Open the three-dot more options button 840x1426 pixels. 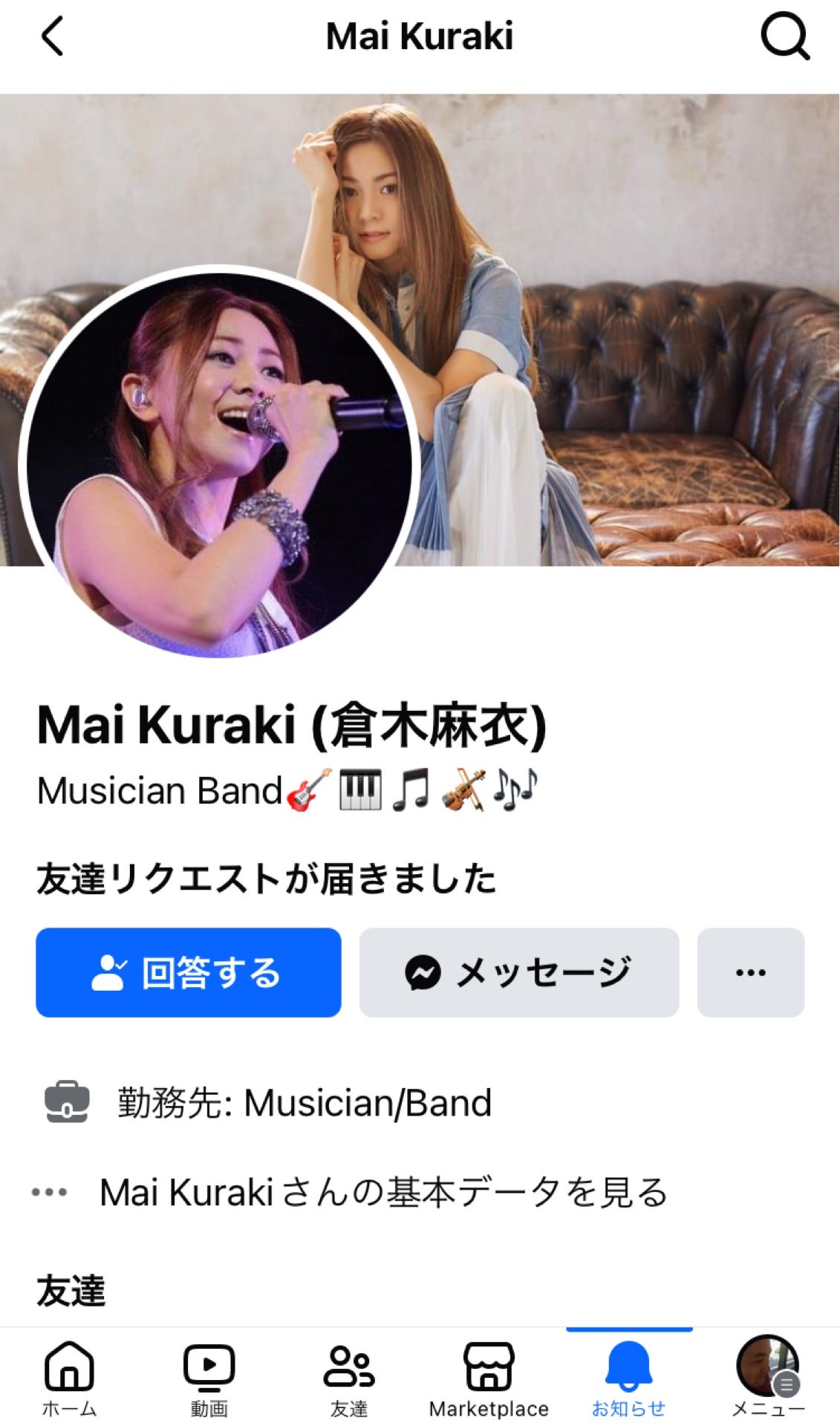pyautogui.click(x=750, y=972)
